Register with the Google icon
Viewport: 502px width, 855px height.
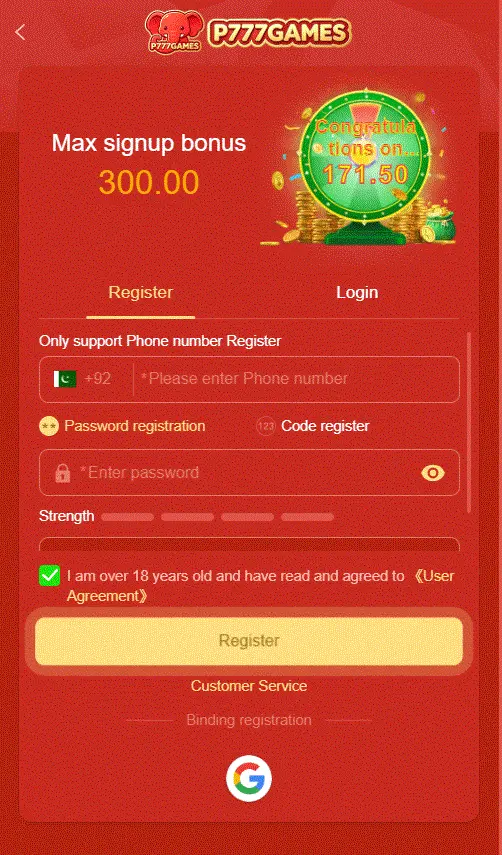pyautogui.click(x=249, y=778)
